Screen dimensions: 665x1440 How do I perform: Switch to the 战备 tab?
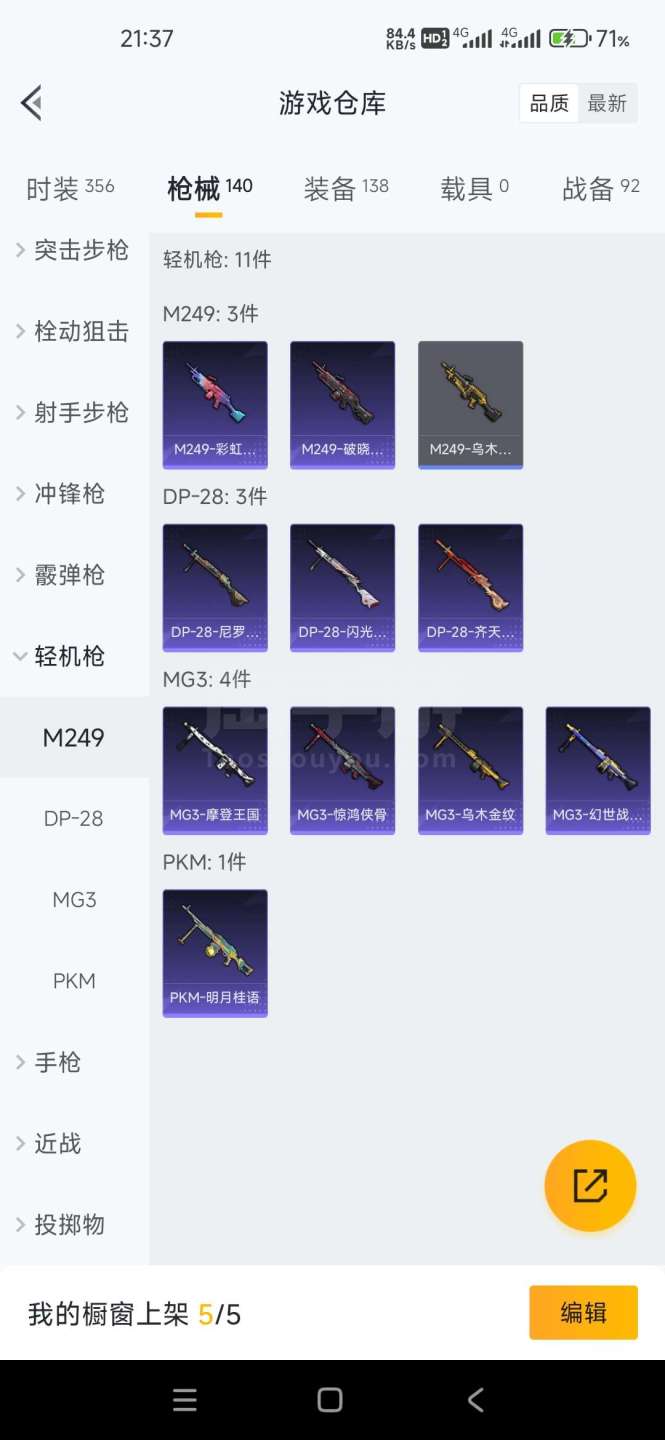601,188
